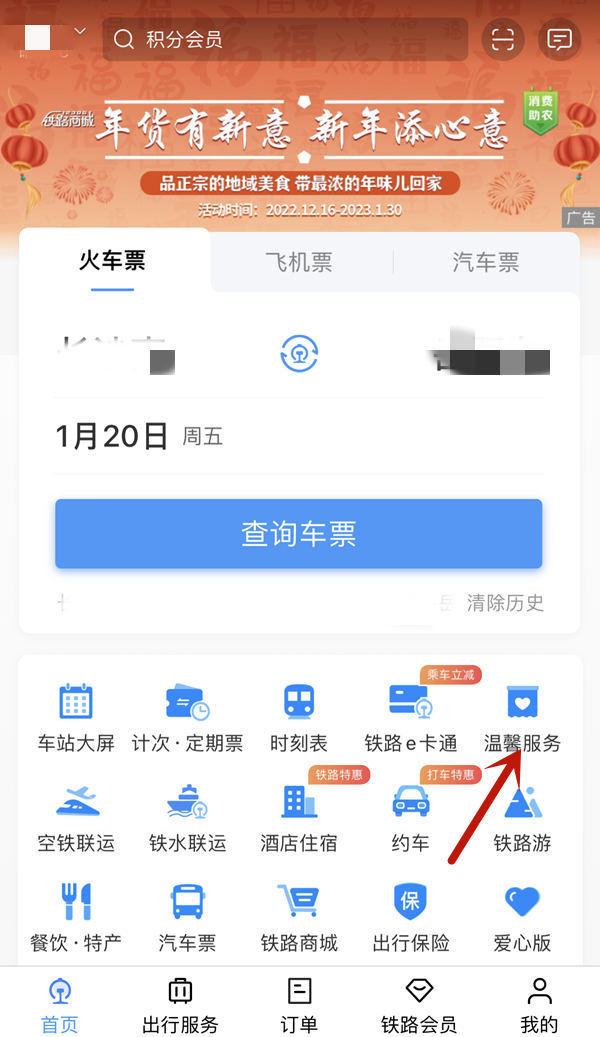Open 餐饮·特产 food ordering
Image resolution: width=600 pixels, height=1037 pixels.
click(76, 915)
